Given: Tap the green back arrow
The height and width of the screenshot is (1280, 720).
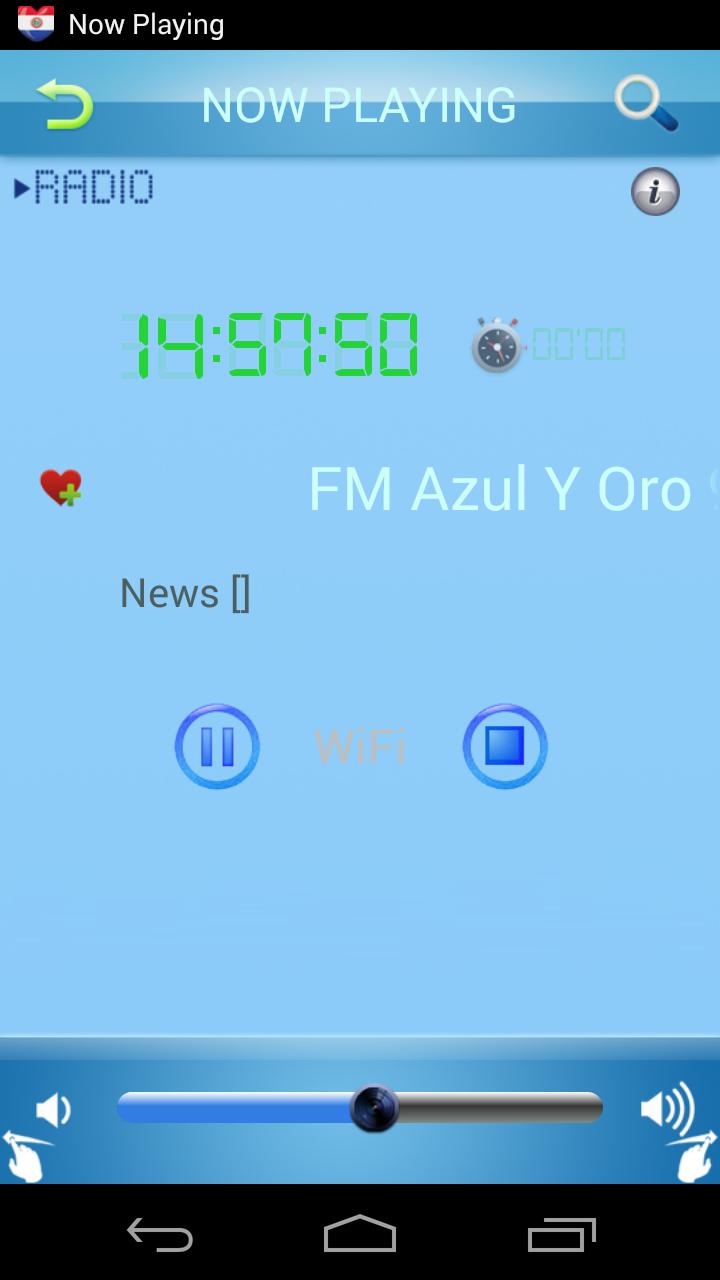Looking at the screenshot, I should click(x=62, y=104).
